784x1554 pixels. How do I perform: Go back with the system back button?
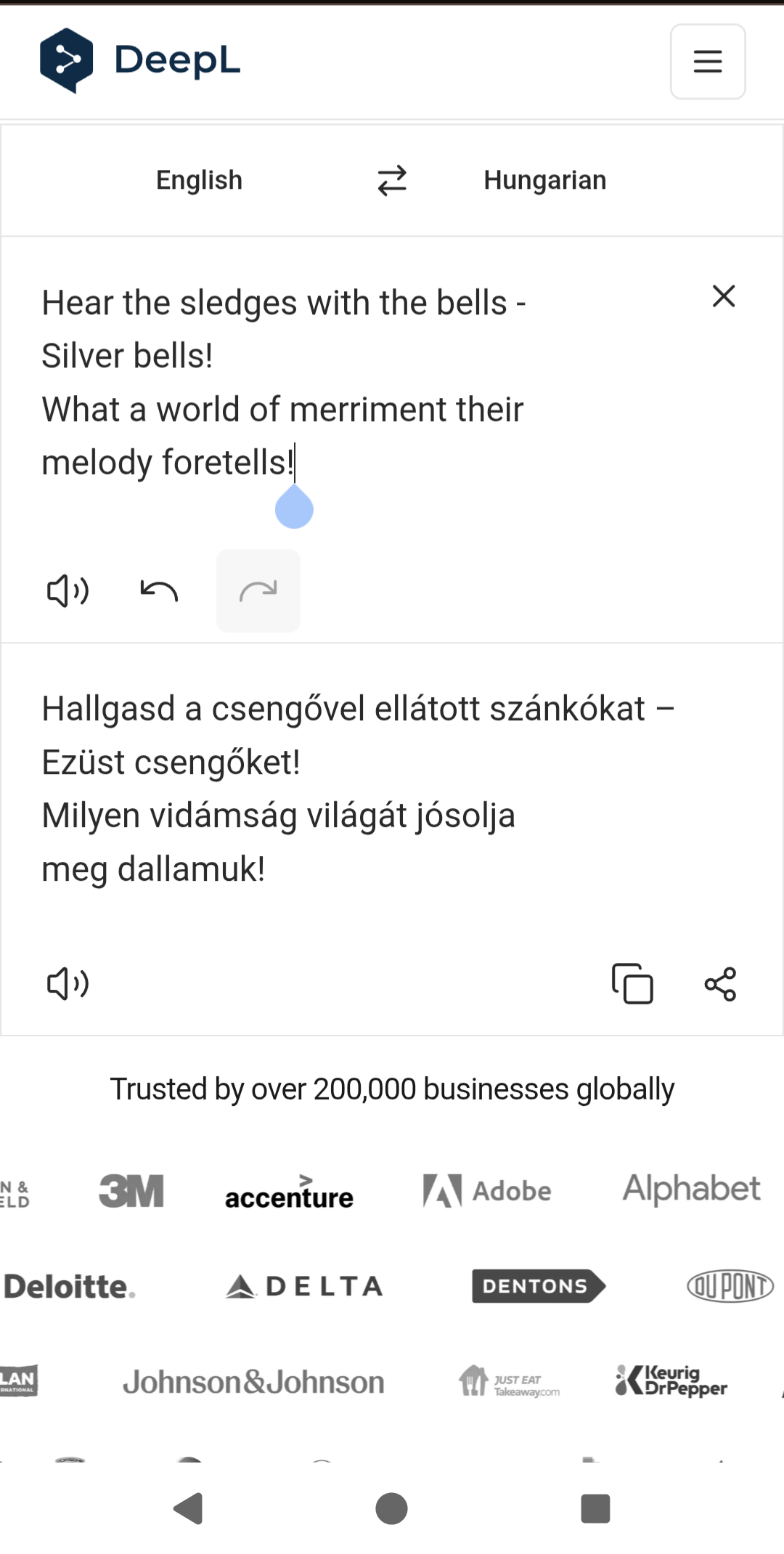pyautogui.click(x=189, y=1509)
